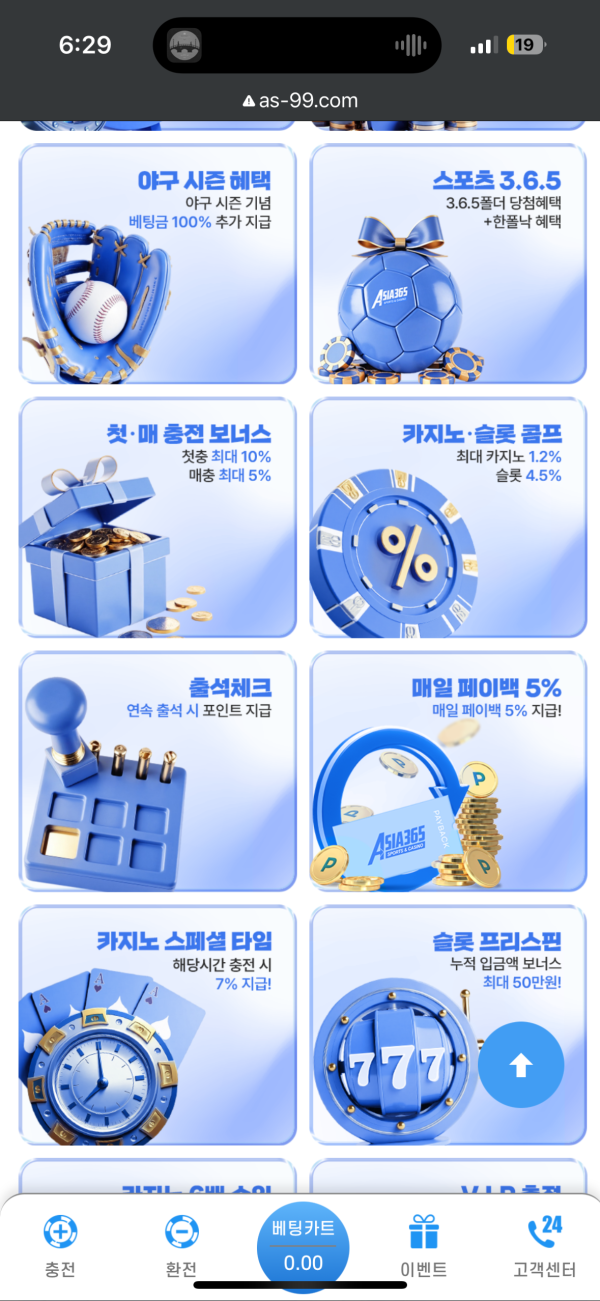Open the 스포츠 3.6.5 event card
Image resolution: width=600 pixels, height=1301 pixels.
click(x=447, y=264)
